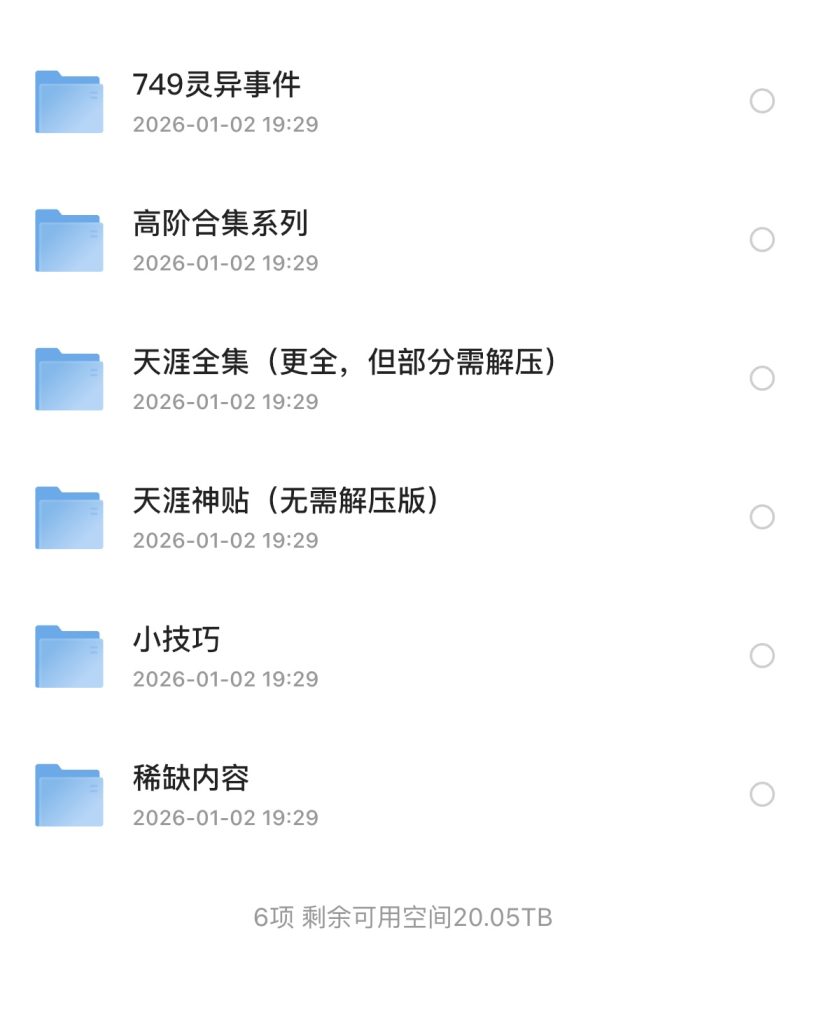This screenshot has width=819, height=1024.
Task: Click the 小技巧 folder icon
Action: point(69,656)
